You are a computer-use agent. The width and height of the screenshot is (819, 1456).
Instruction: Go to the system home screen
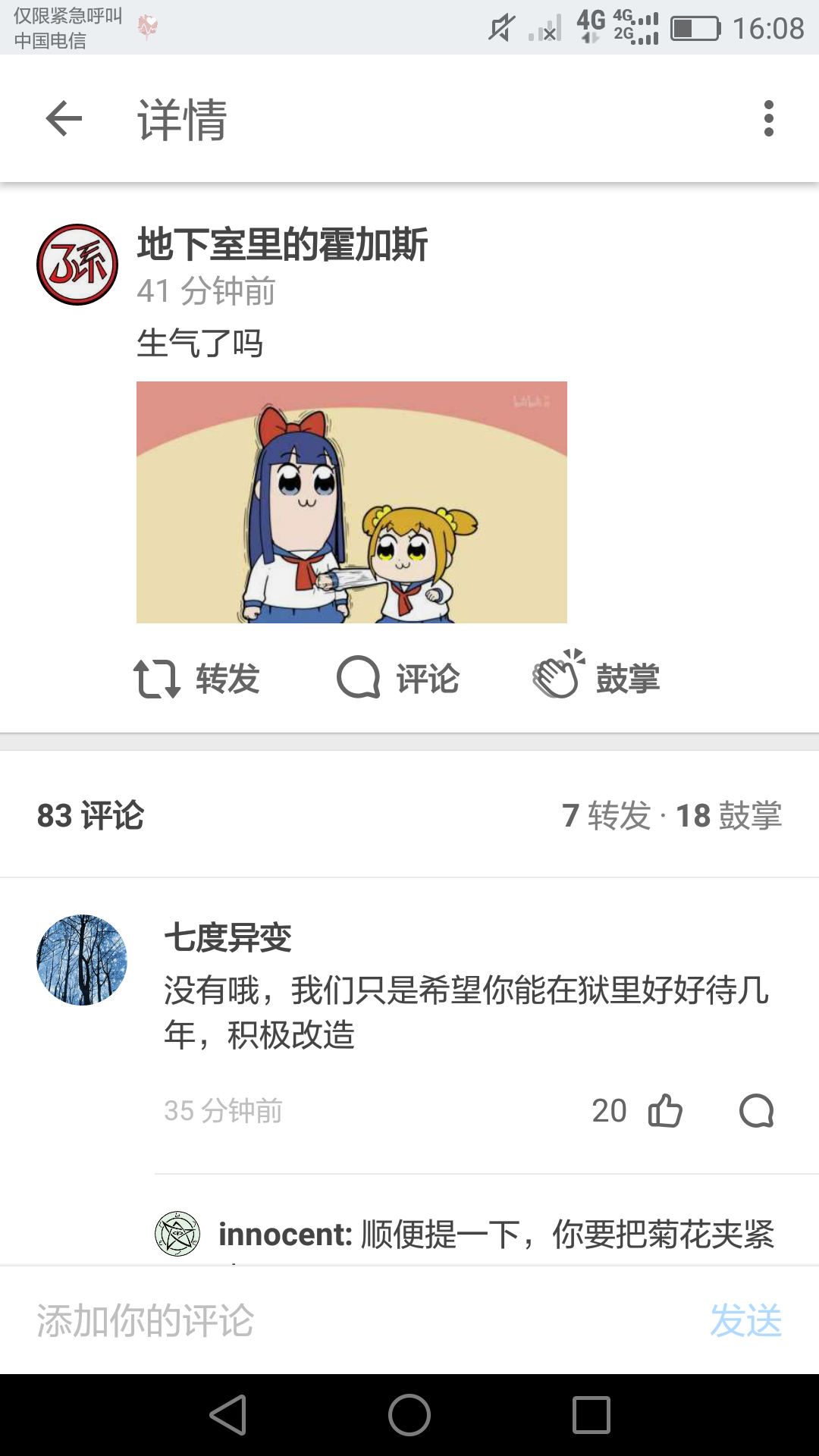409,1415
